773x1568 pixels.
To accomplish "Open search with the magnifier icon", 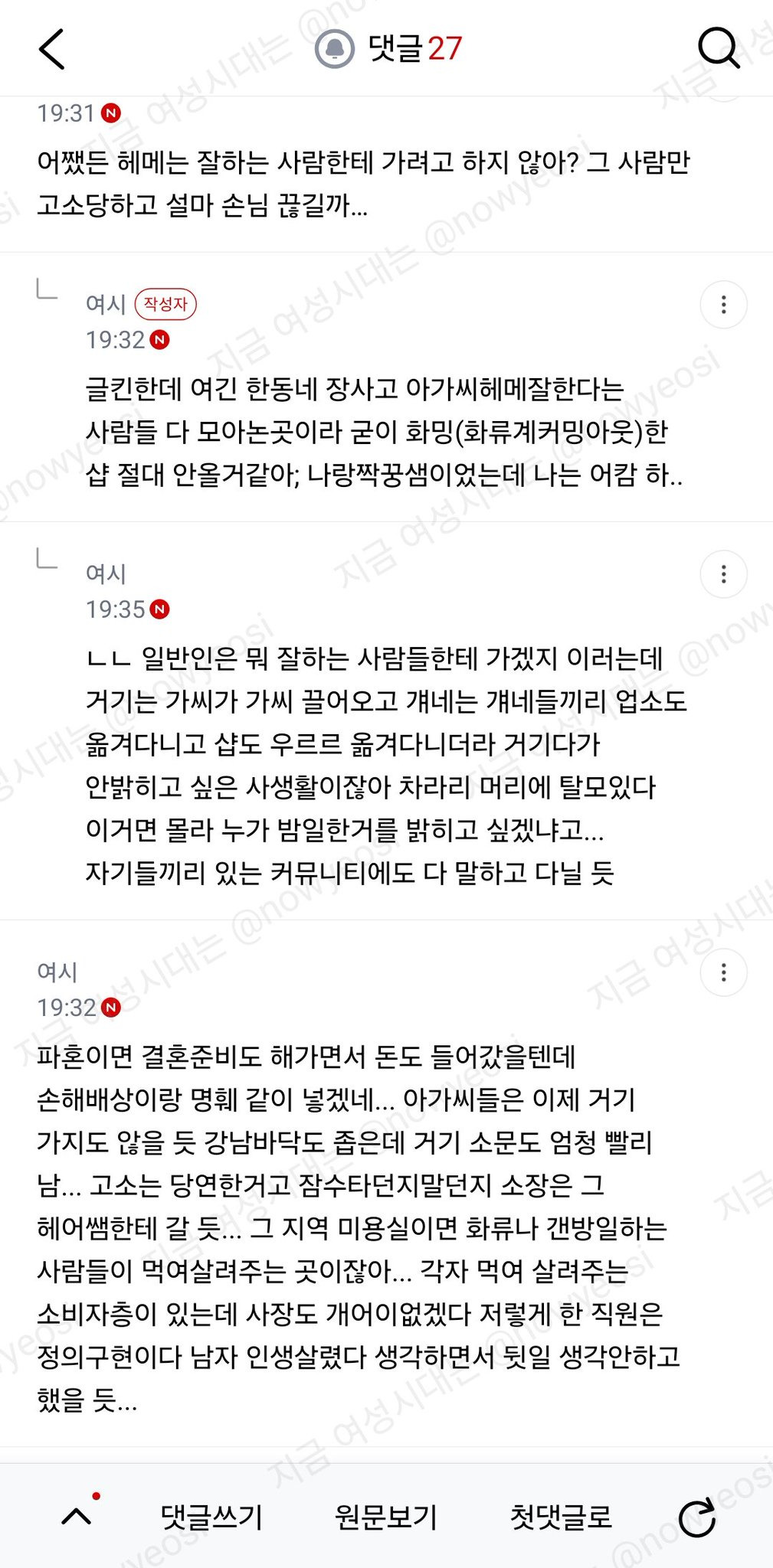I will [x=719, y=49].
